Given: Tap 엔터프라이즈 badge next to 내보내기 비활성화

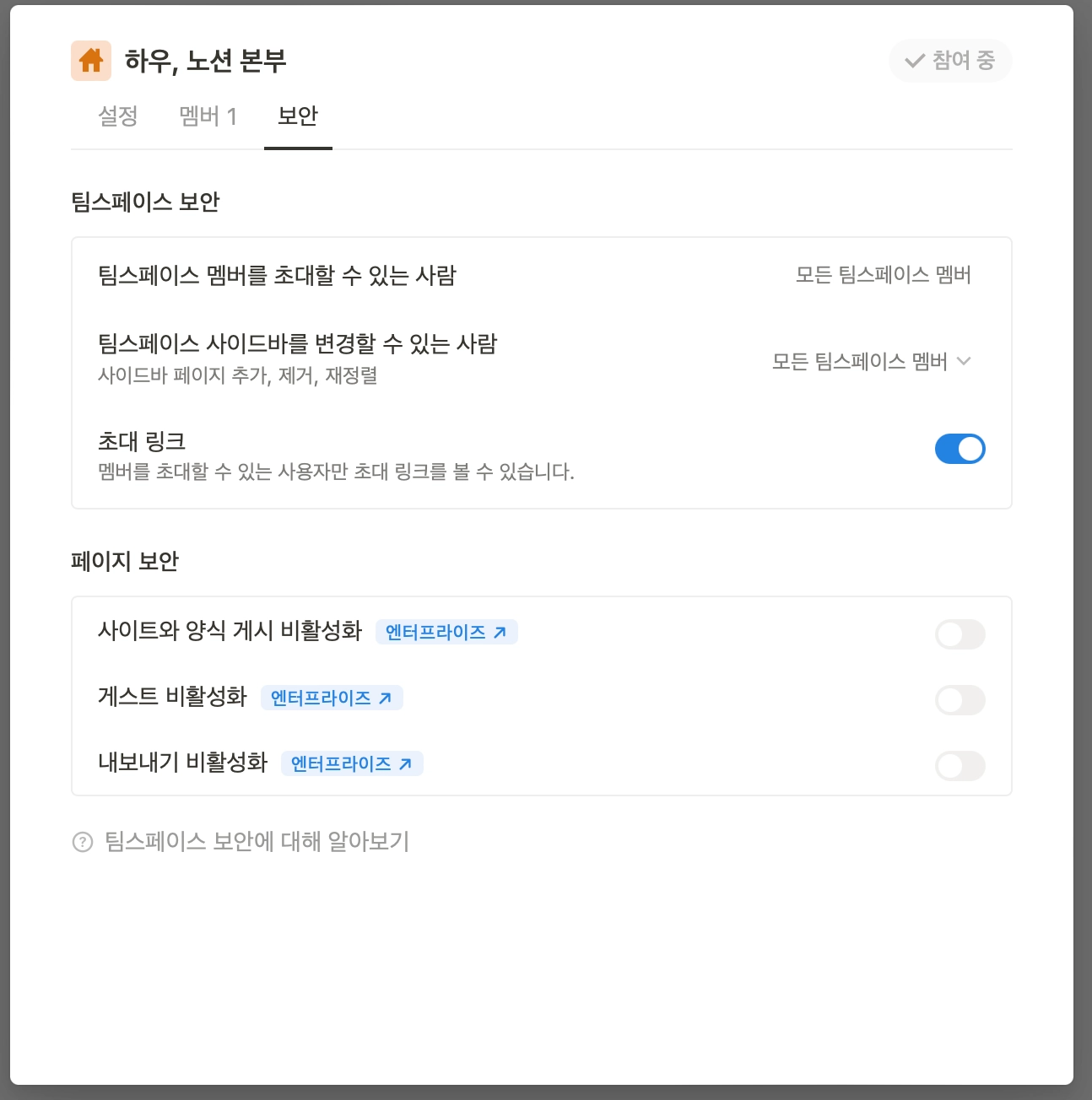Looking at the screenshot, I should tap(352, 763).
